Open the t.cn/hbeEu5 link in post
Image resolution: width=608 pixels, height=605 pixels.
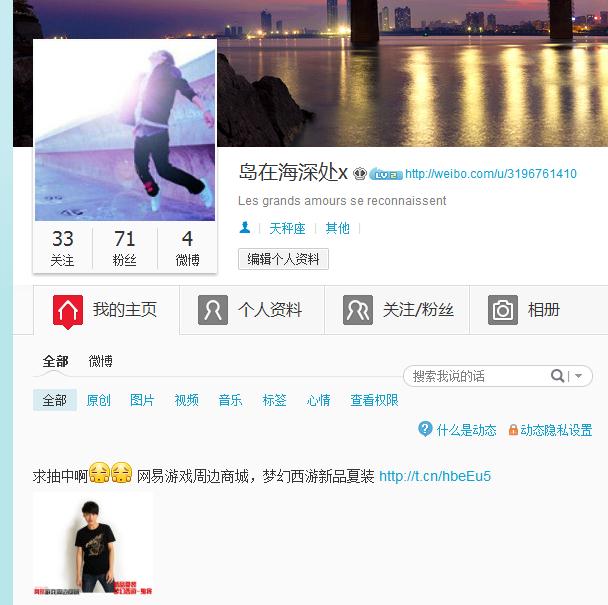435,476
